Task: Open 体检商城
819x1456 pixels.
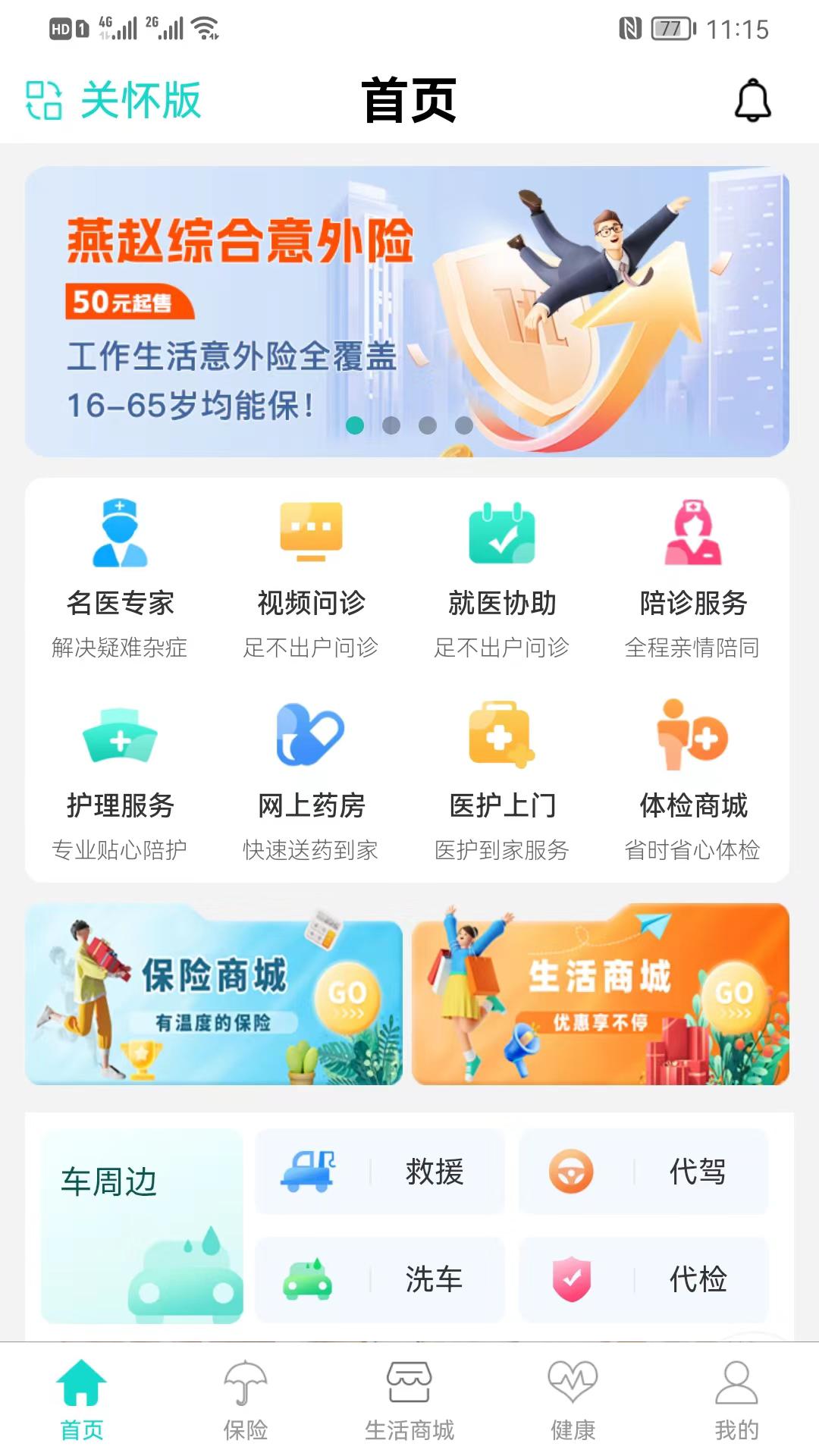Action: coord(693,780)
